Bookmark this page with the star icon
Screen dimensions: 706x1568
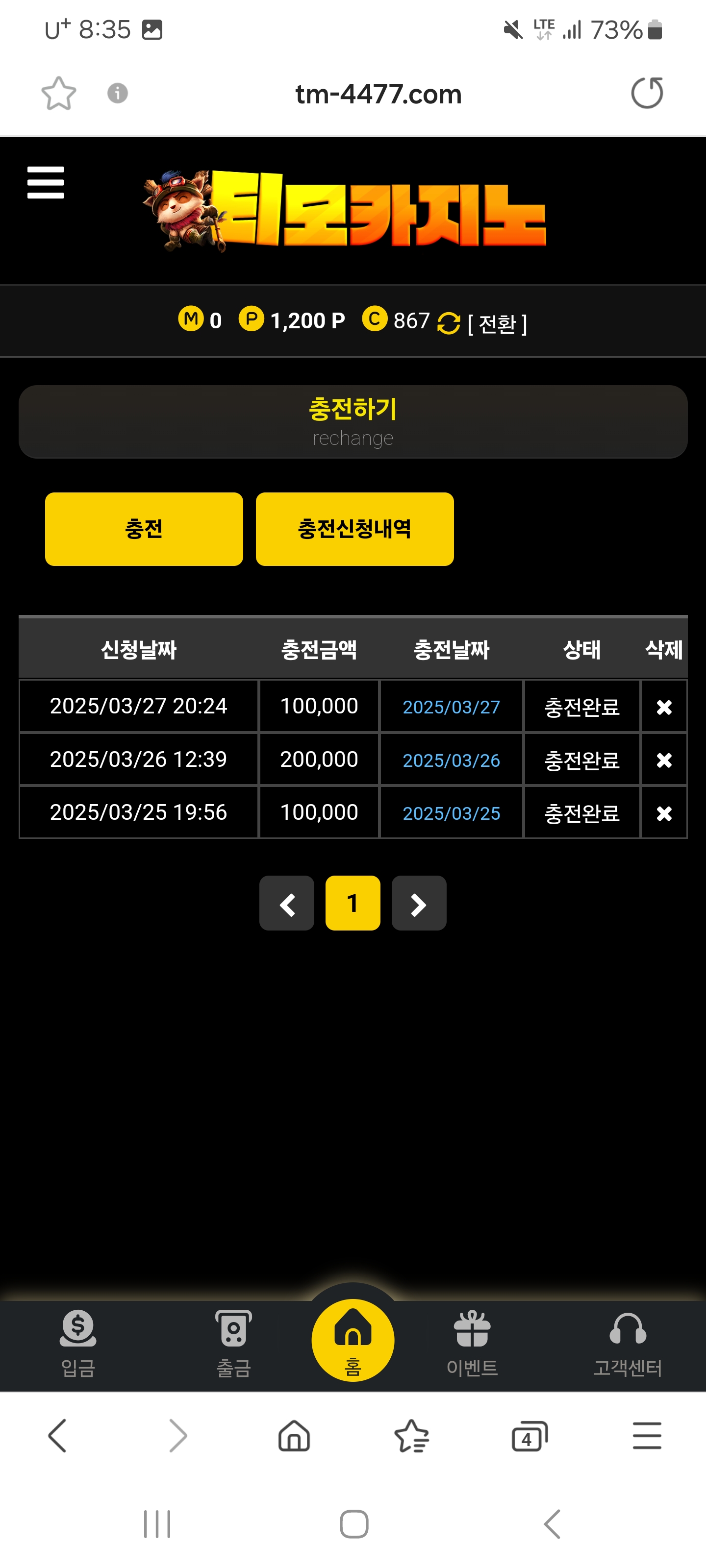[x=58, y=94]
